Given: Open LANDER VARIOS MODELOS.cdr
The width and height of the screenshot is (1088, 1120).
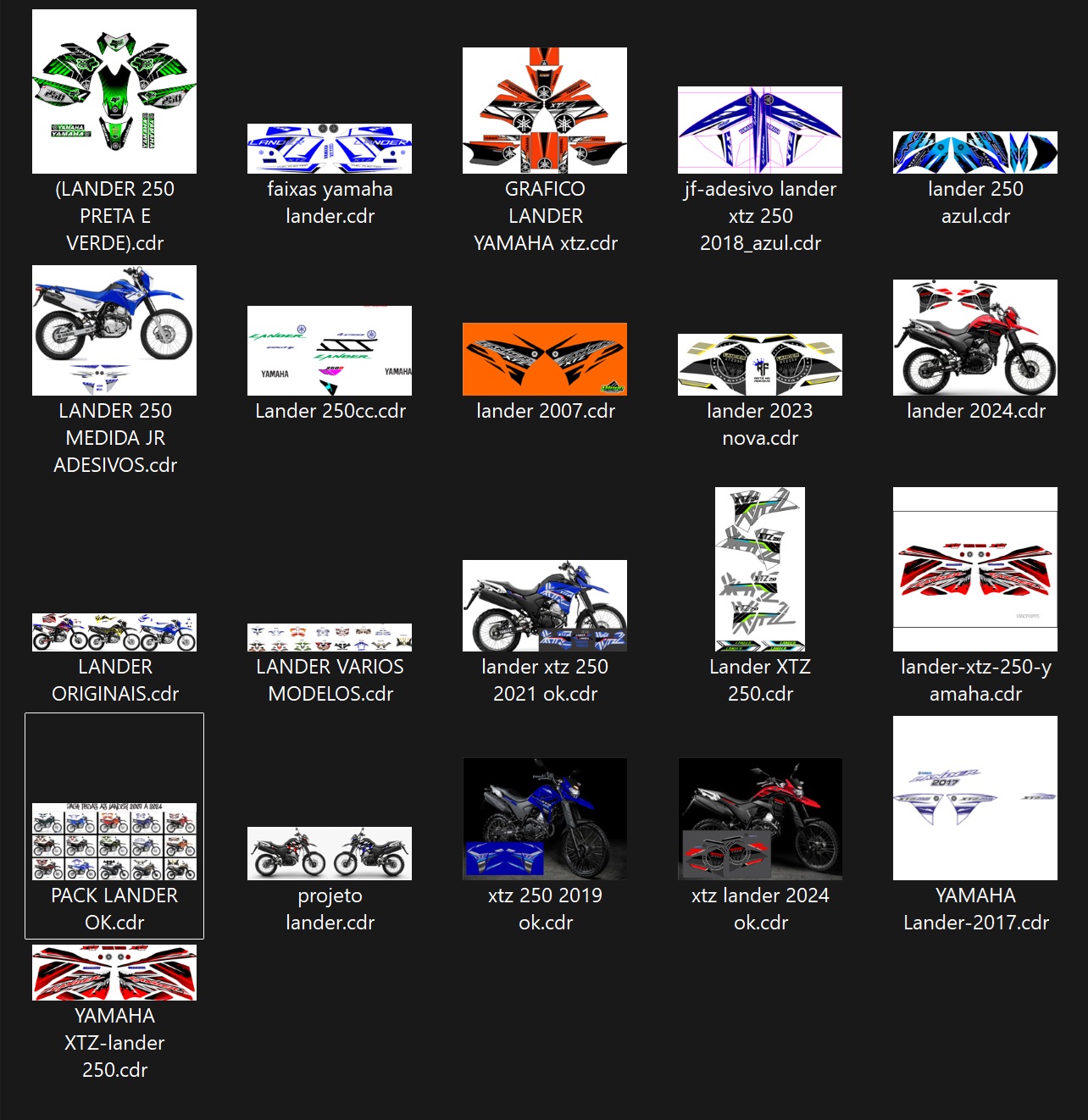Looking at the screenshot, I should click(x=330, y=637).
